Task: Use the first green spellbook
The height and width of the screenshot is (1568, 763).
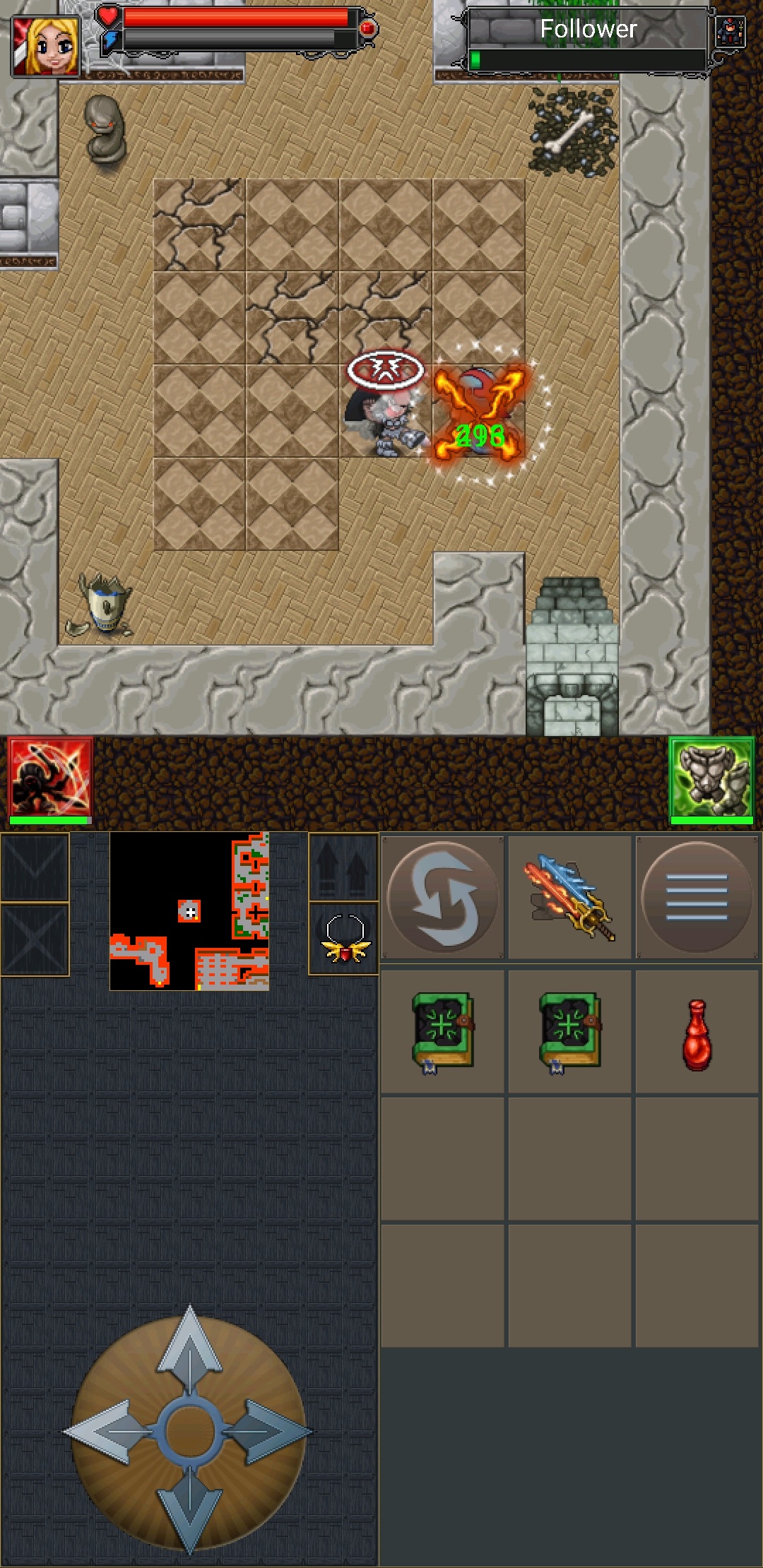Action: (x=442, y=1031)
